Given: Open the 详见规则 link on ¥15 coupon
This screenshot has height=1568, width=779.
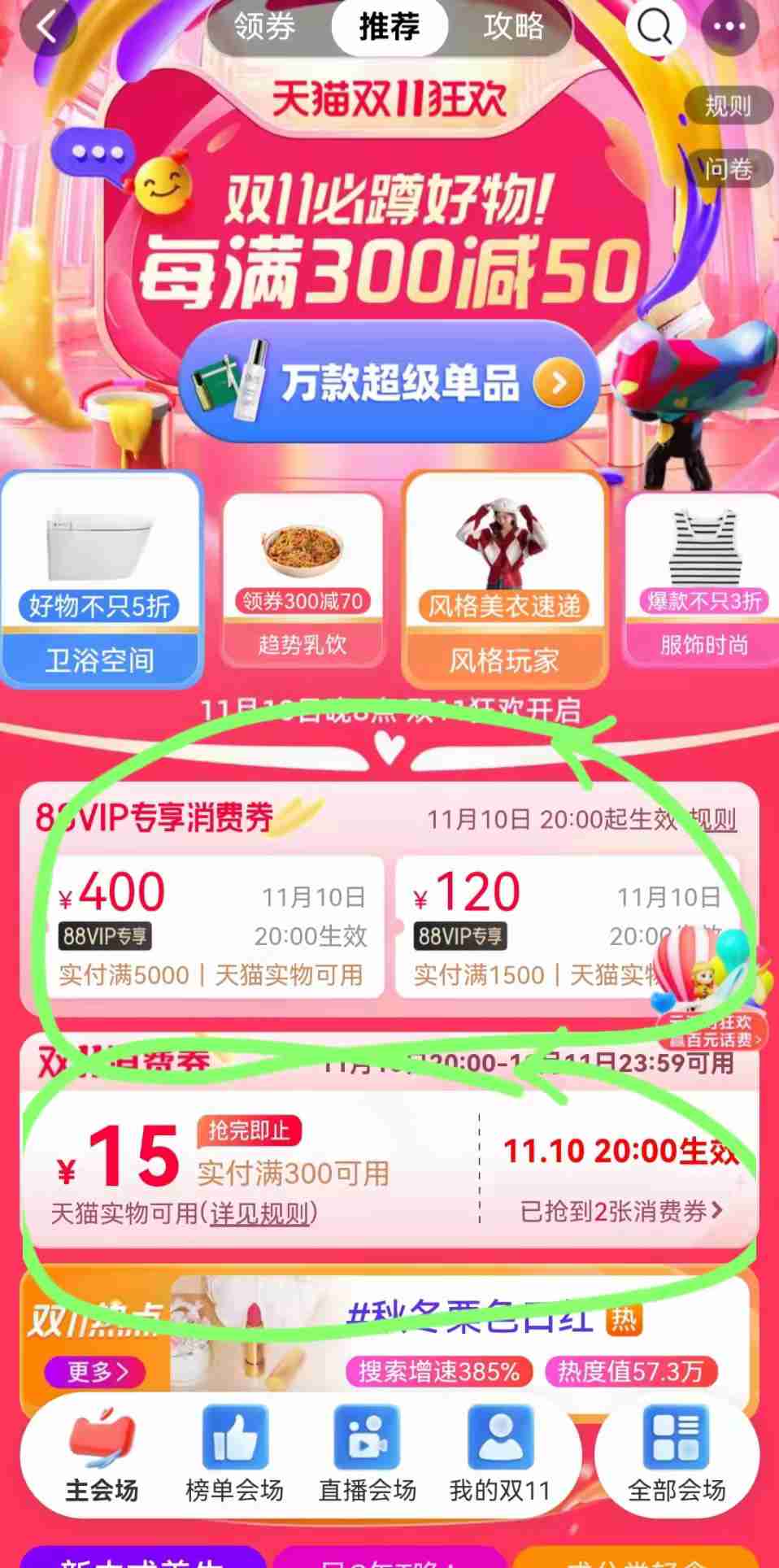Looking at the screenshot, I should click(x=259, y=1213).
